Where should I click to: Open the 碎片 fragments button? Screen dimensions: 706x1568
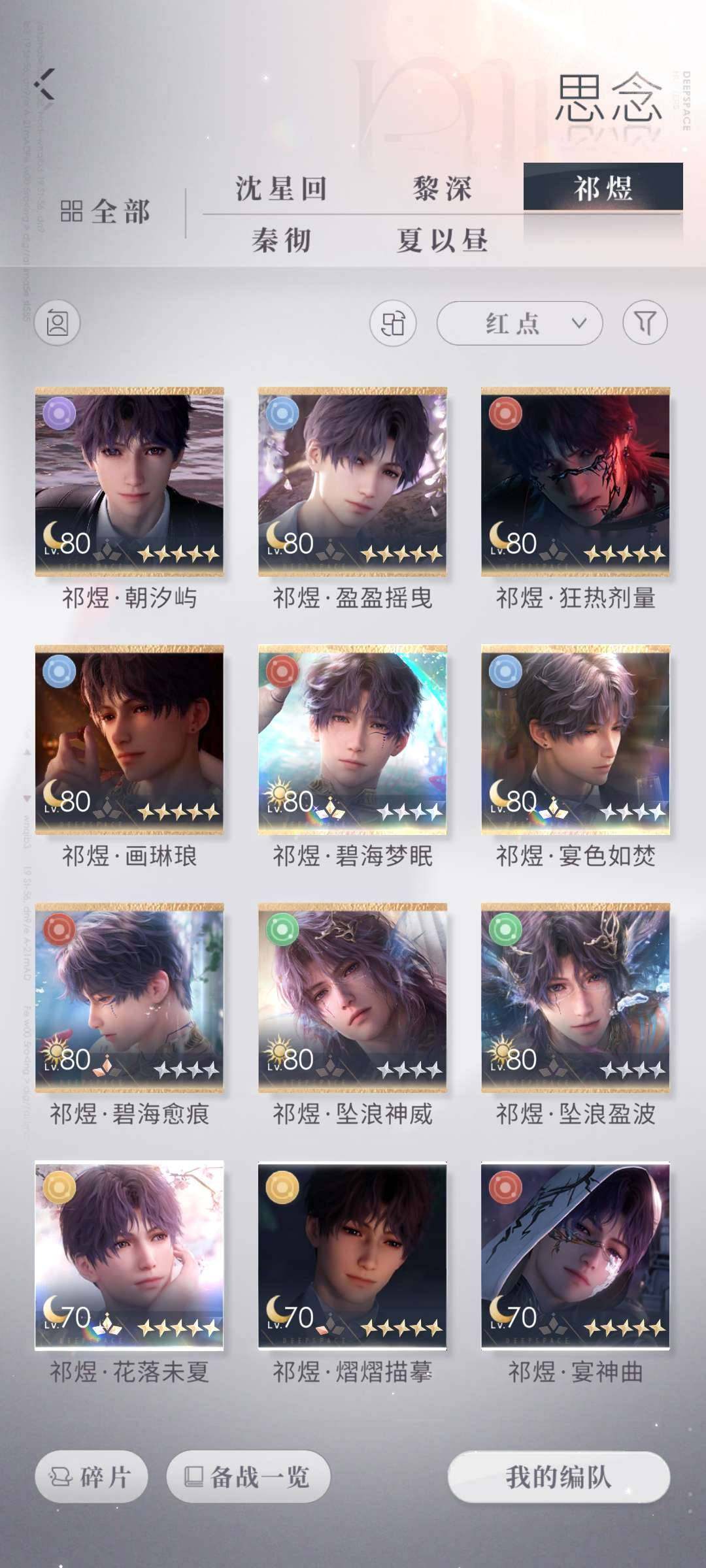92,1477
